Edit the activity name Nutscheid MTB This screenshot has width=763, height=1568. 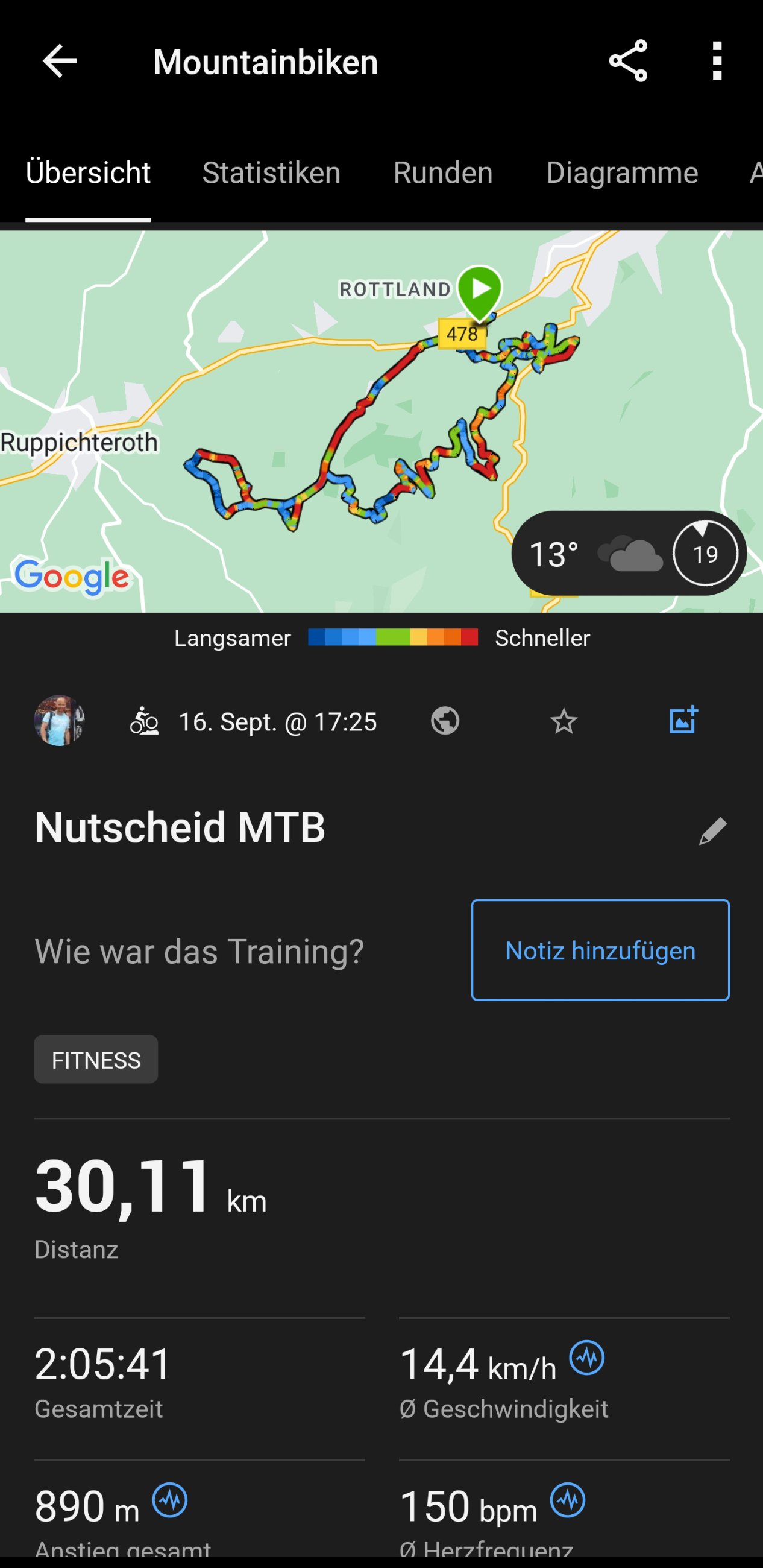[712, 831]
